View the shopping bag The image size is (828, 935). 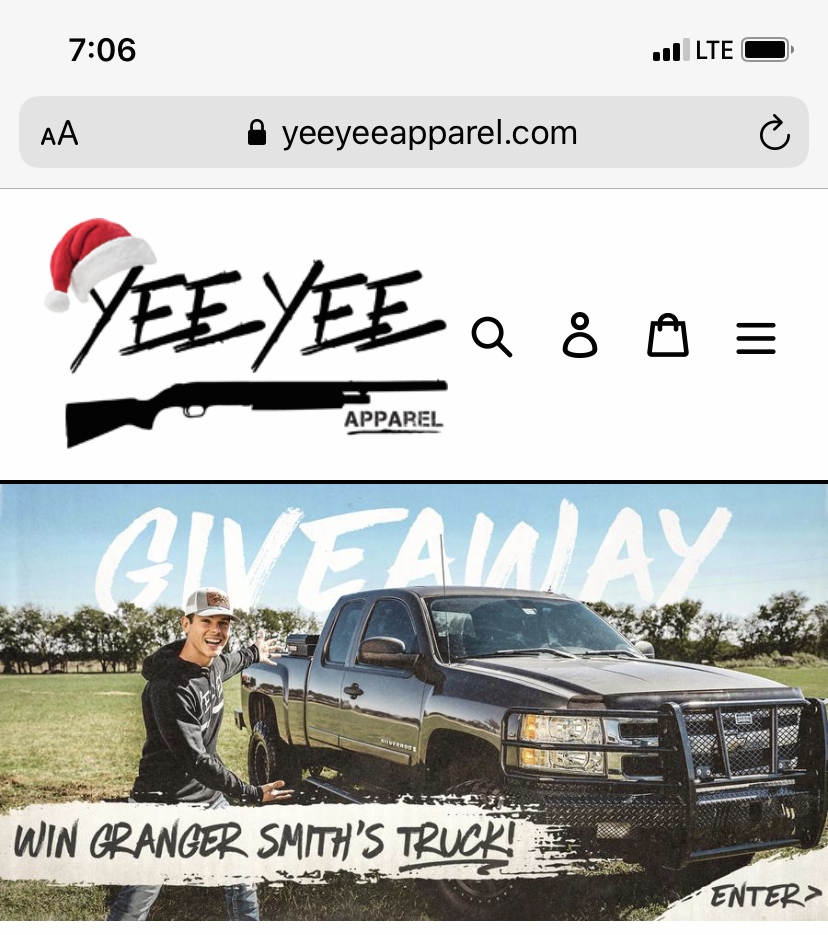click(667, 336)
